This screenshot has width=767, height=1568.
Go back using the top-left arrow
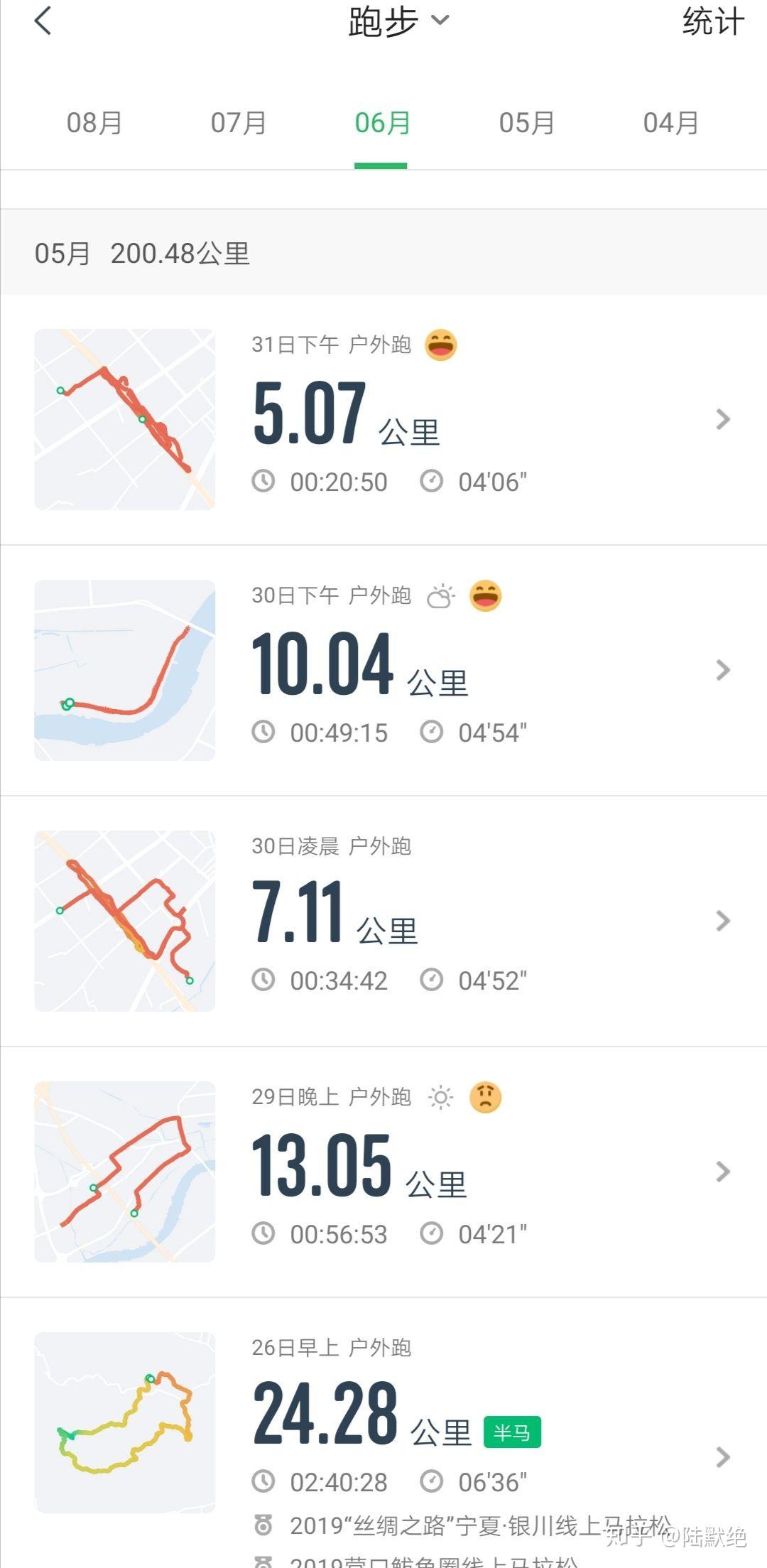[43, 21]
